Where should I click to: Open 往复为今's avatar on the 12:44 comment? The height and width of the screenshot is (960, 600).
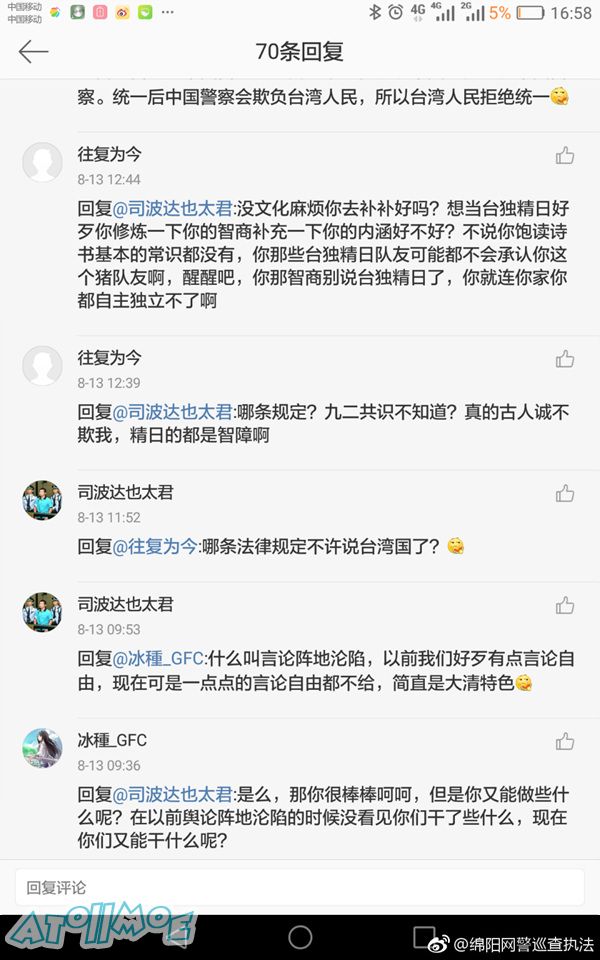[42, 162]
